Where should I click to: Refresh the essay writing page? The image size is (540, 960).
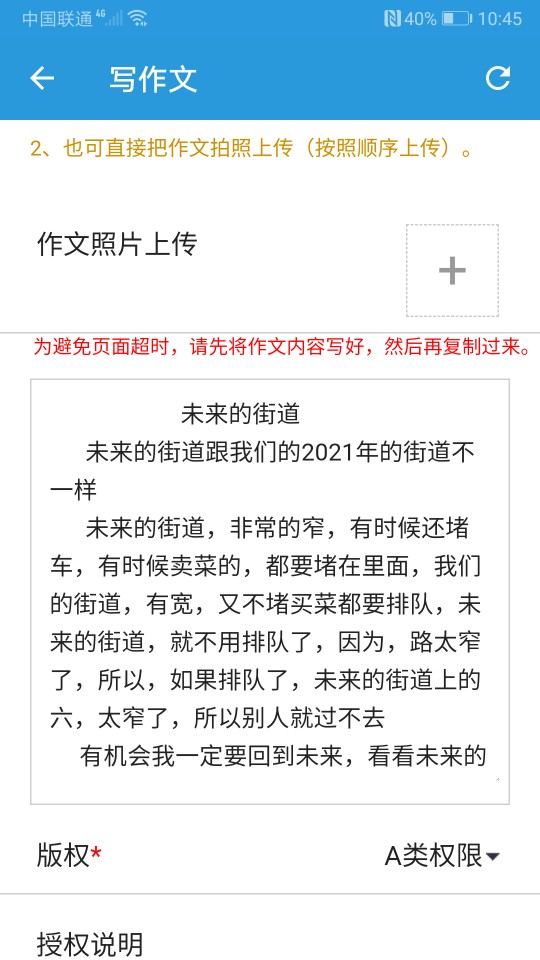click(497, 78)
